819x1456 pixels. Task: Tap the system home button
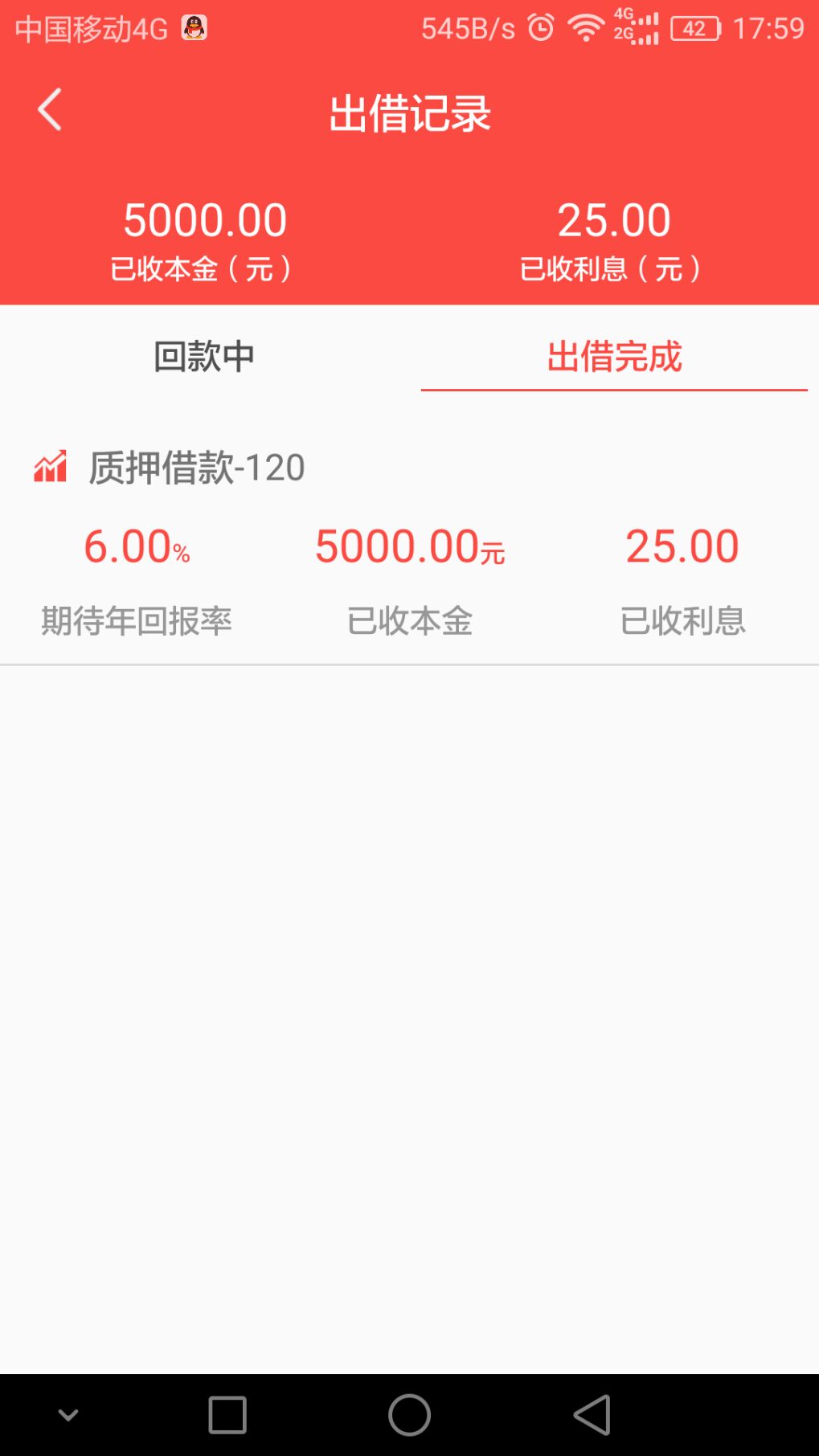(409, 1414)
